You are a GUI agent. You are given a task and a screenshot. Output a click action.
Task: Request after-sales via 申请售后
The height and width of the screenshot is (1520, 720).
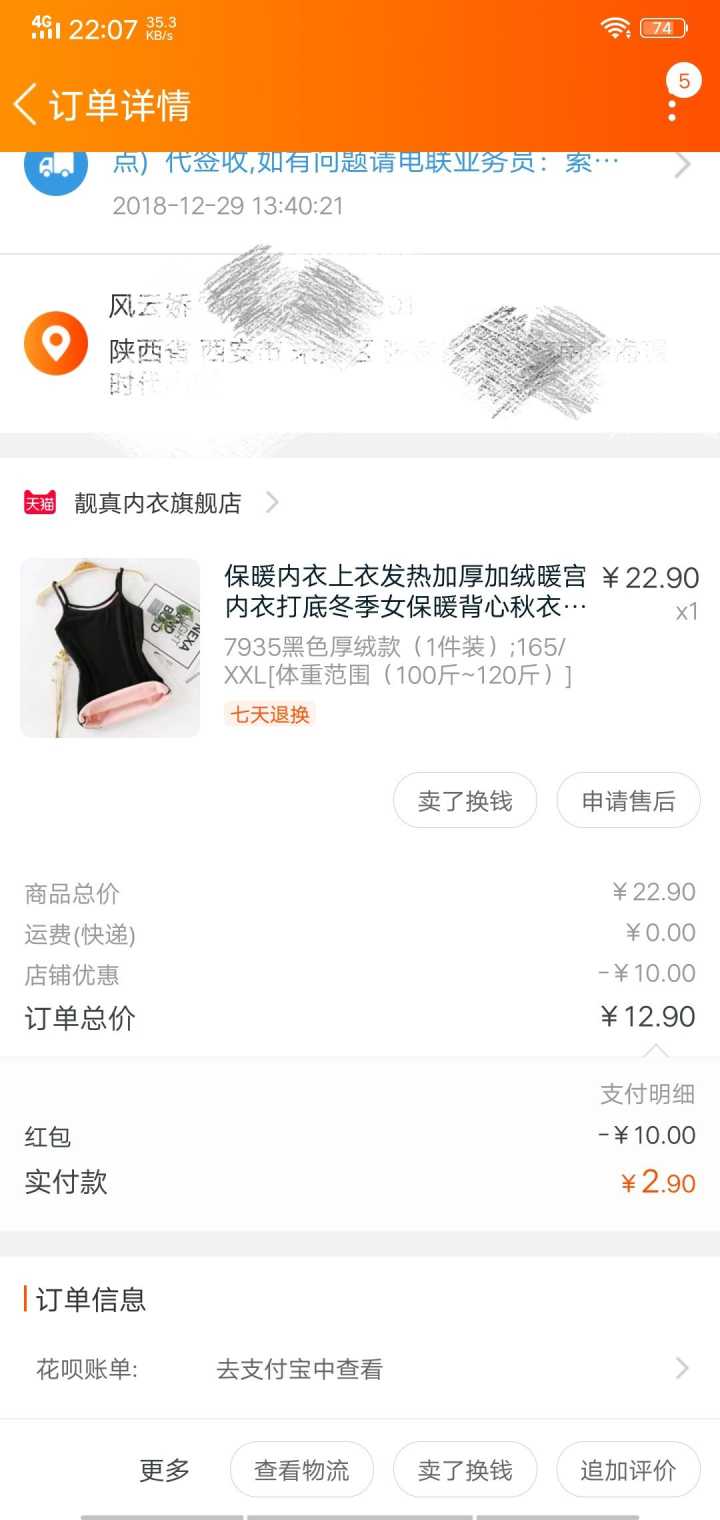(x=628, y=800)
